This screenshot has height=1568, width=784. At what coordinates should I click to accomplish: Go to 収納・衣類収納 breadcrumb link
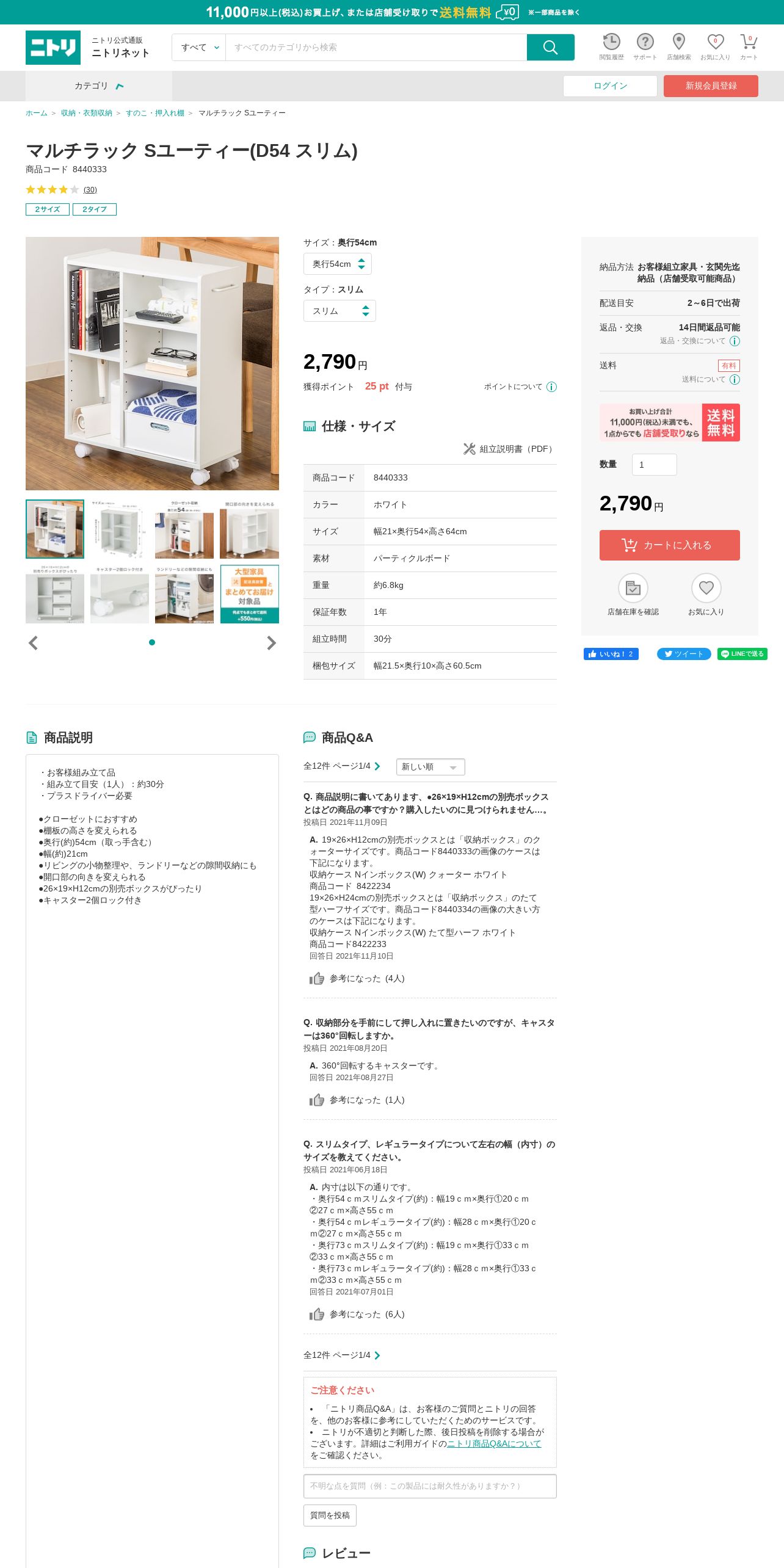click(86, 113)
